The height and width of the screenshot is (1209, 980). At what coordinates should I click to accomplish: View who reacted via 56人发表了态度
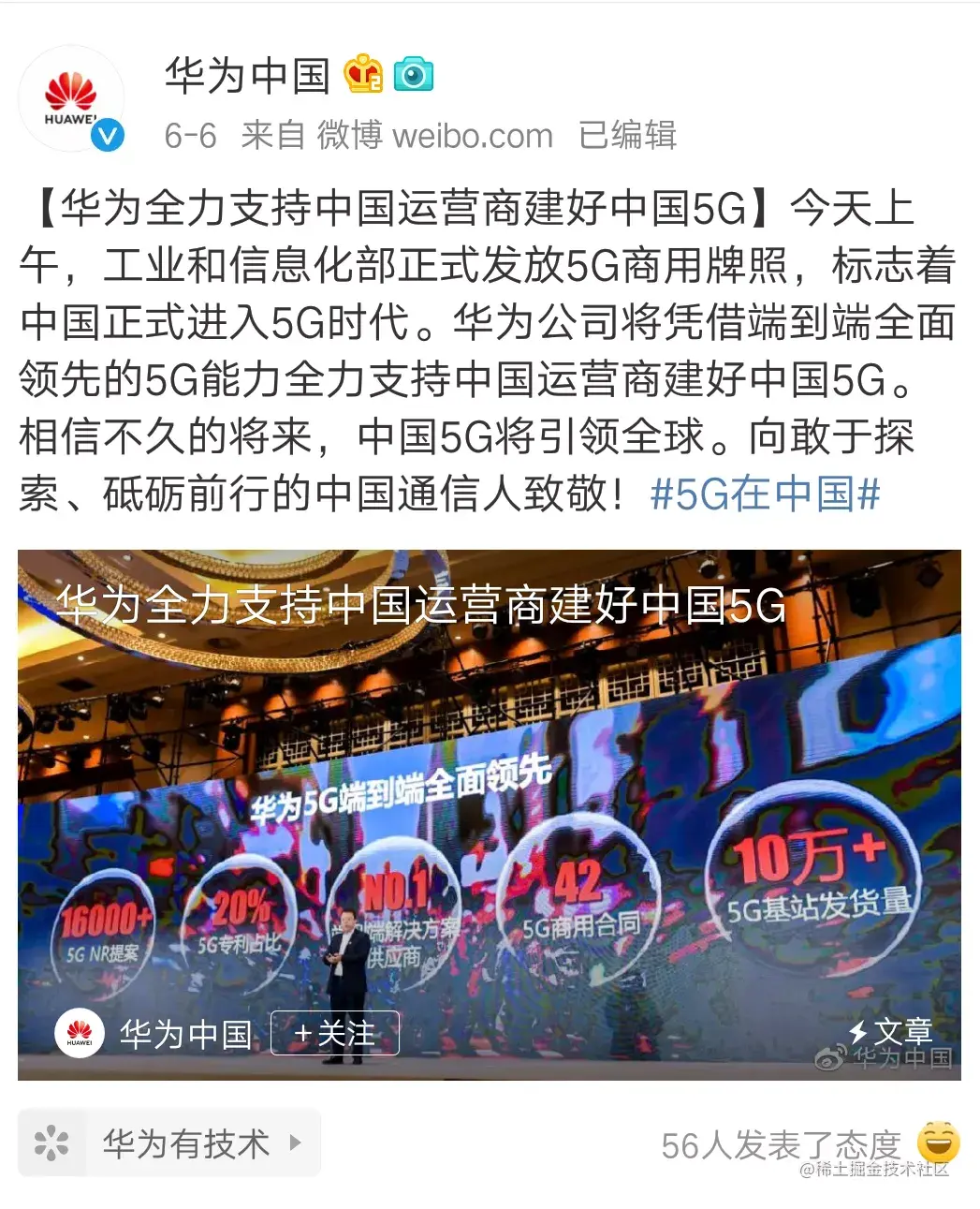coord(781,1143)
